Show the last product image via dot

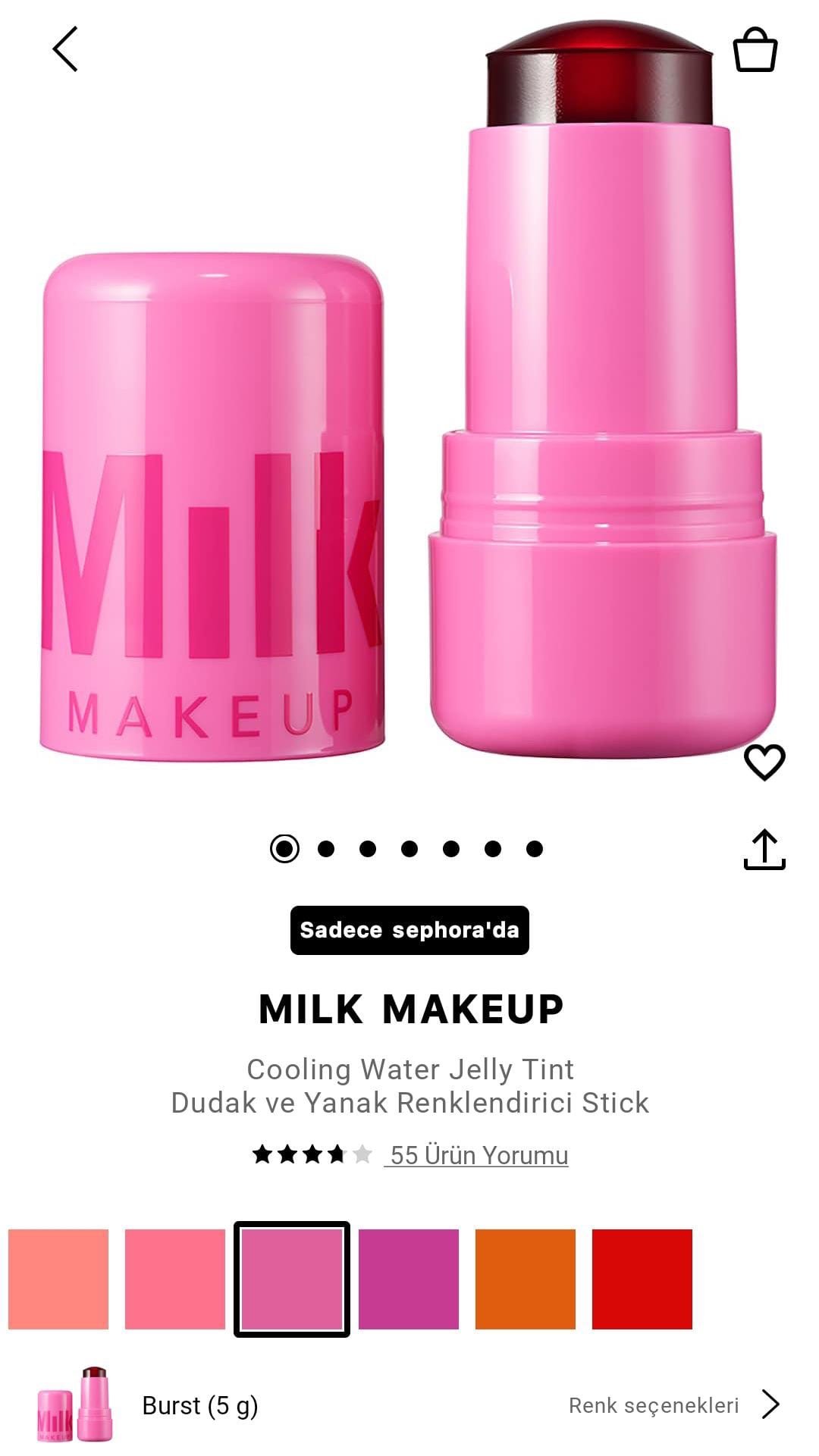pos(534,848)
